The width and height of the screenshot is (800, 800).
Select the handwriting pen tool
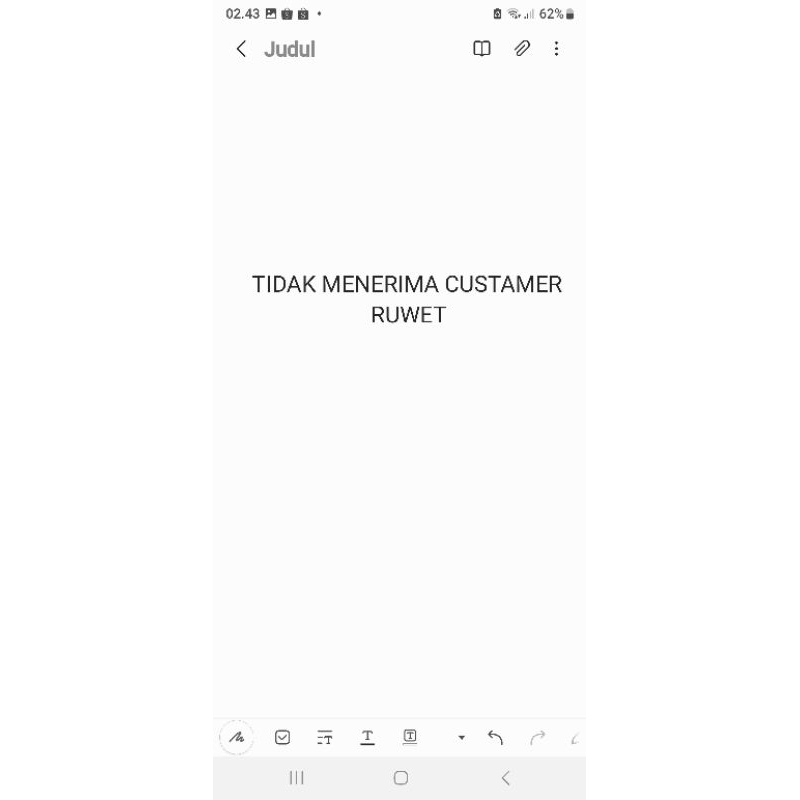[237, 738]
